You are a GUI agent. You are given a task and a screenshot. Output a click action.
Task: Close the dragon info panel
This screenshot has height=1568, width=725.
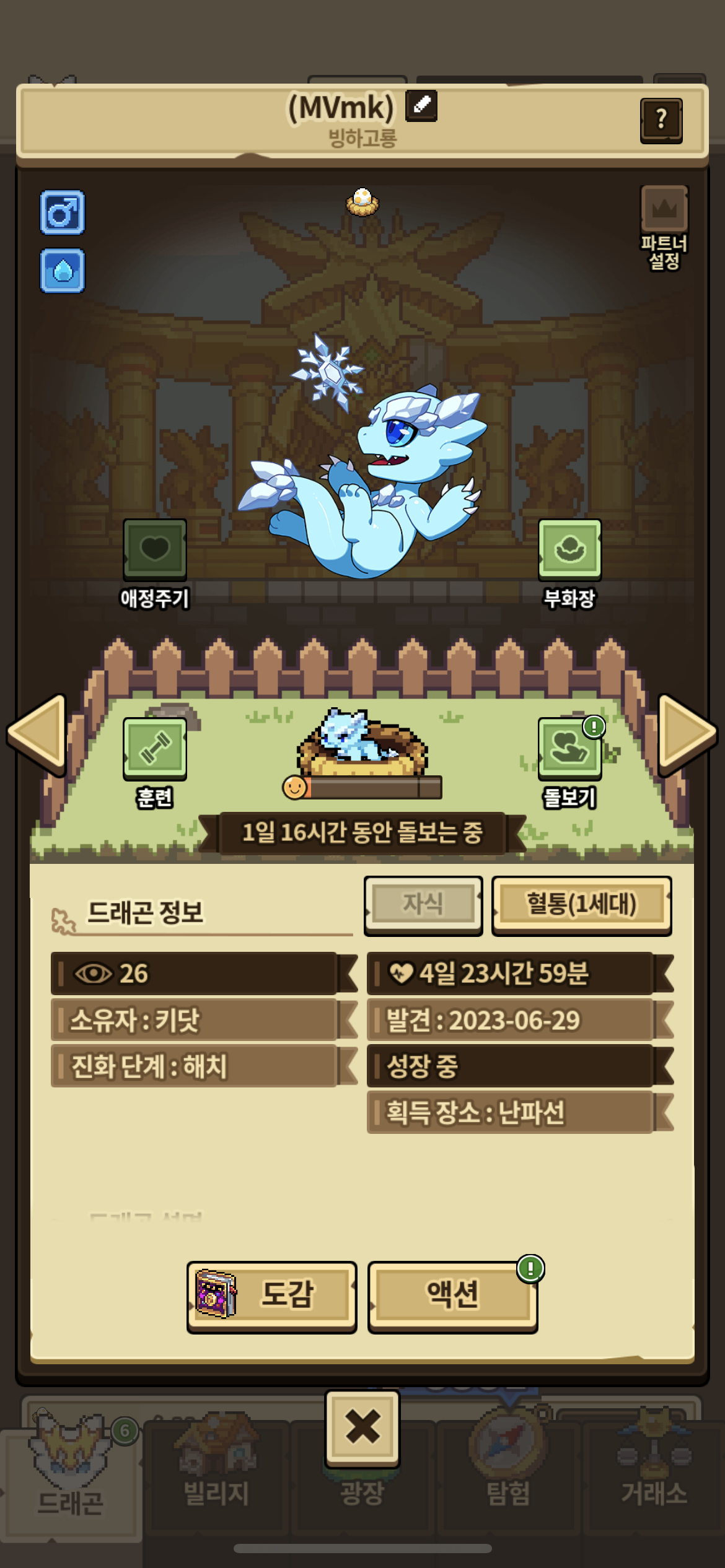pyautogui.click(x=362, y=1427)
